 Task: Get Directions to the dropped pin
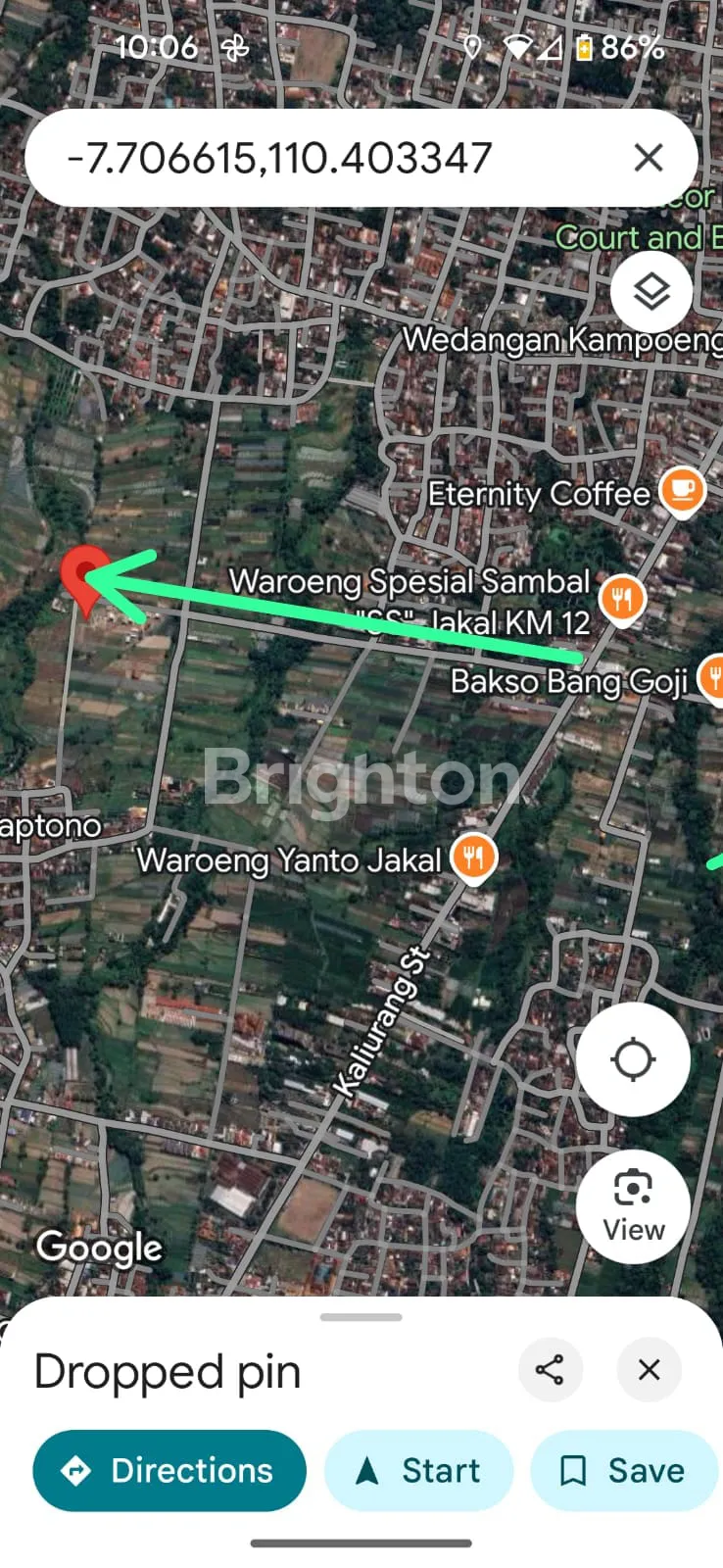point(169,1470)
